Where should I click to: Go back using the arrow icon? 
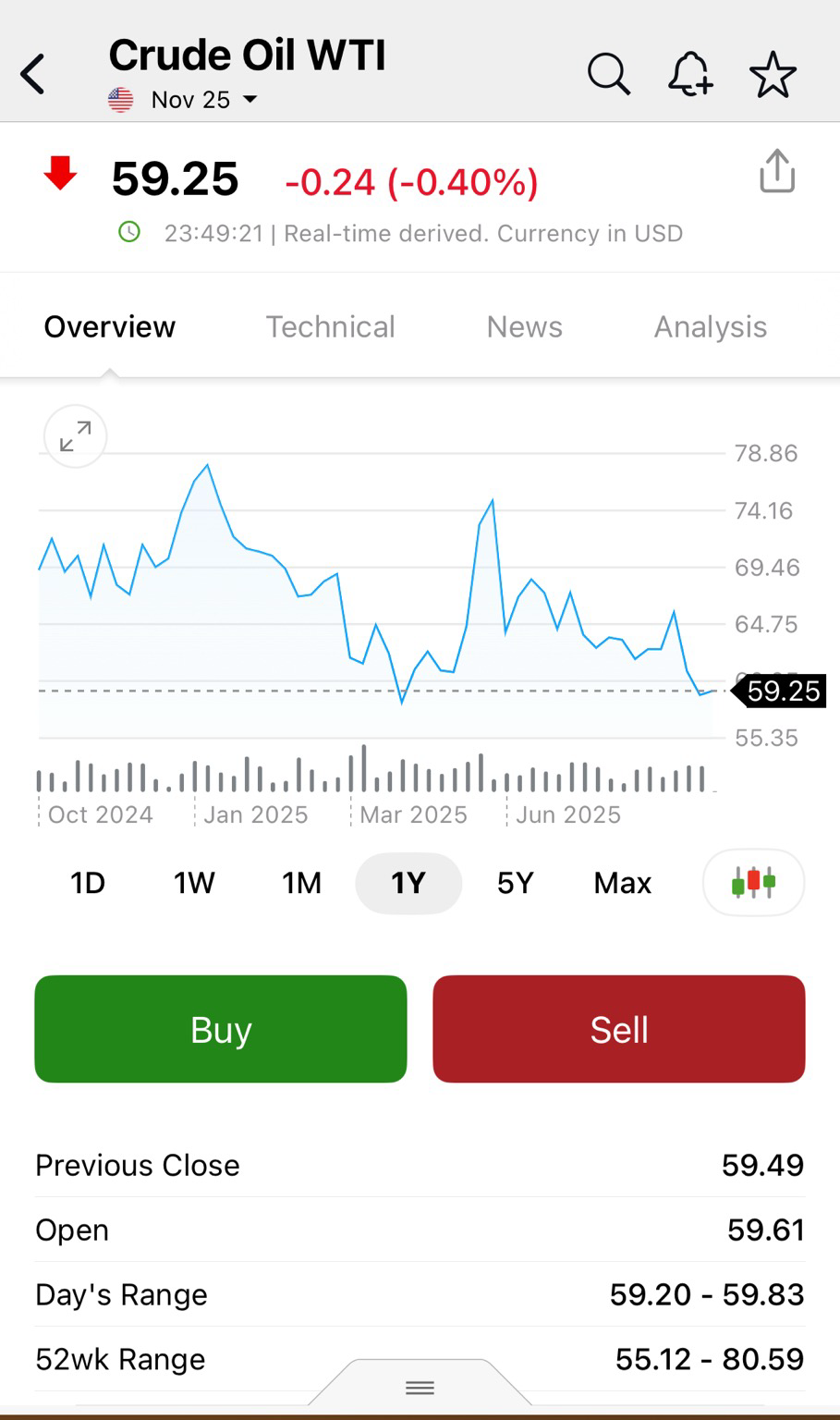(x=33, y=74)
